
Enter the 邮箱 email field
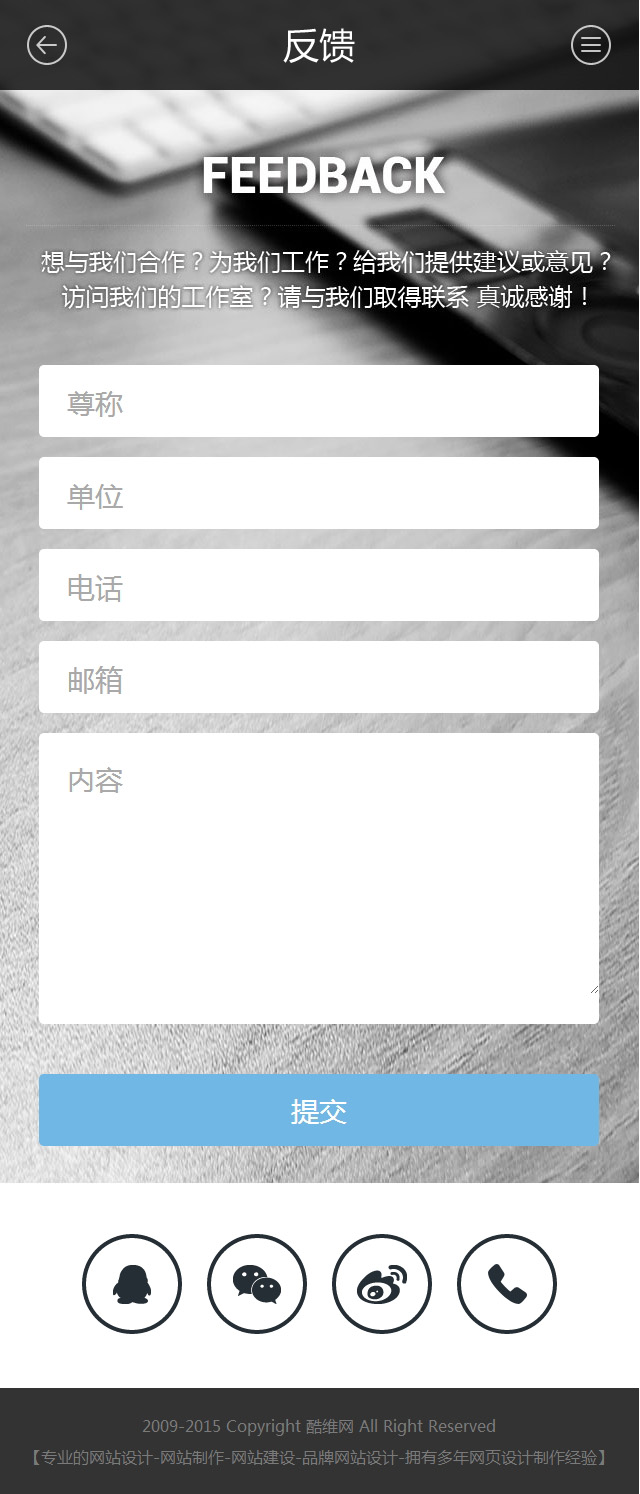pos(319,677)
